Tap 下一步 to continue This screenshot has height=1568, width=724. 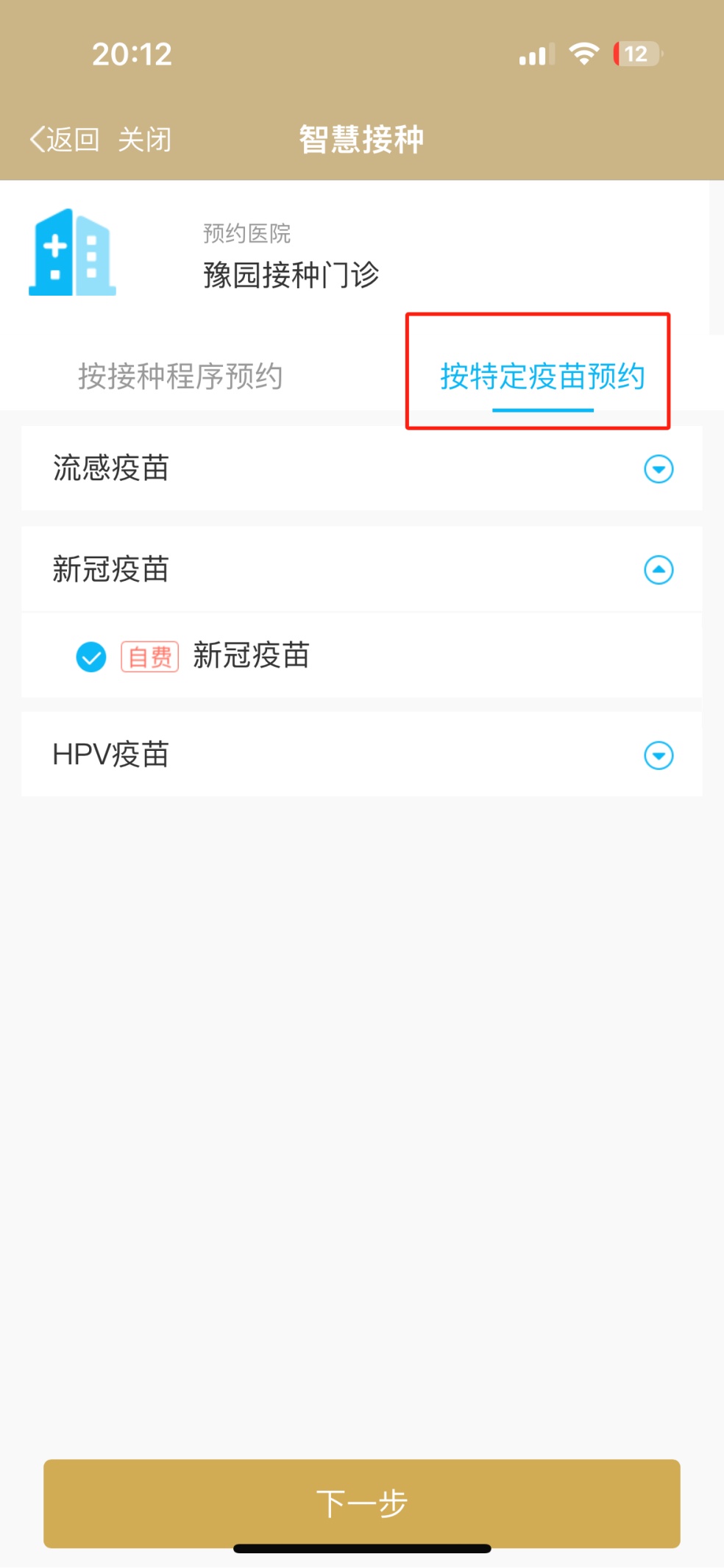click(x=361, y=1503)
